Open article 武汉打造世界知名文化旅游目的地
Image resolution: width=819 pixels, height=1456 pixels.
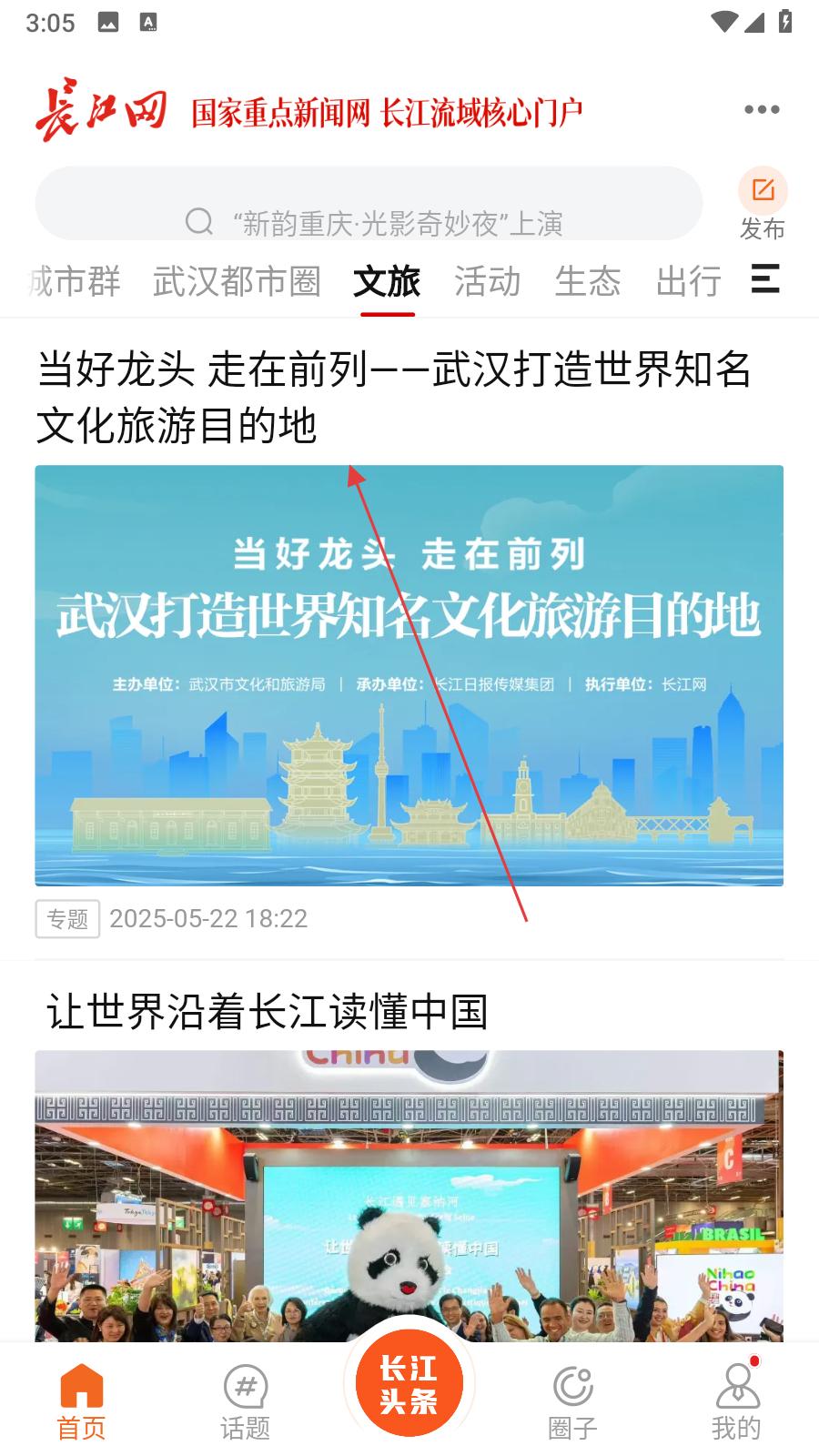tap(394, 397)
